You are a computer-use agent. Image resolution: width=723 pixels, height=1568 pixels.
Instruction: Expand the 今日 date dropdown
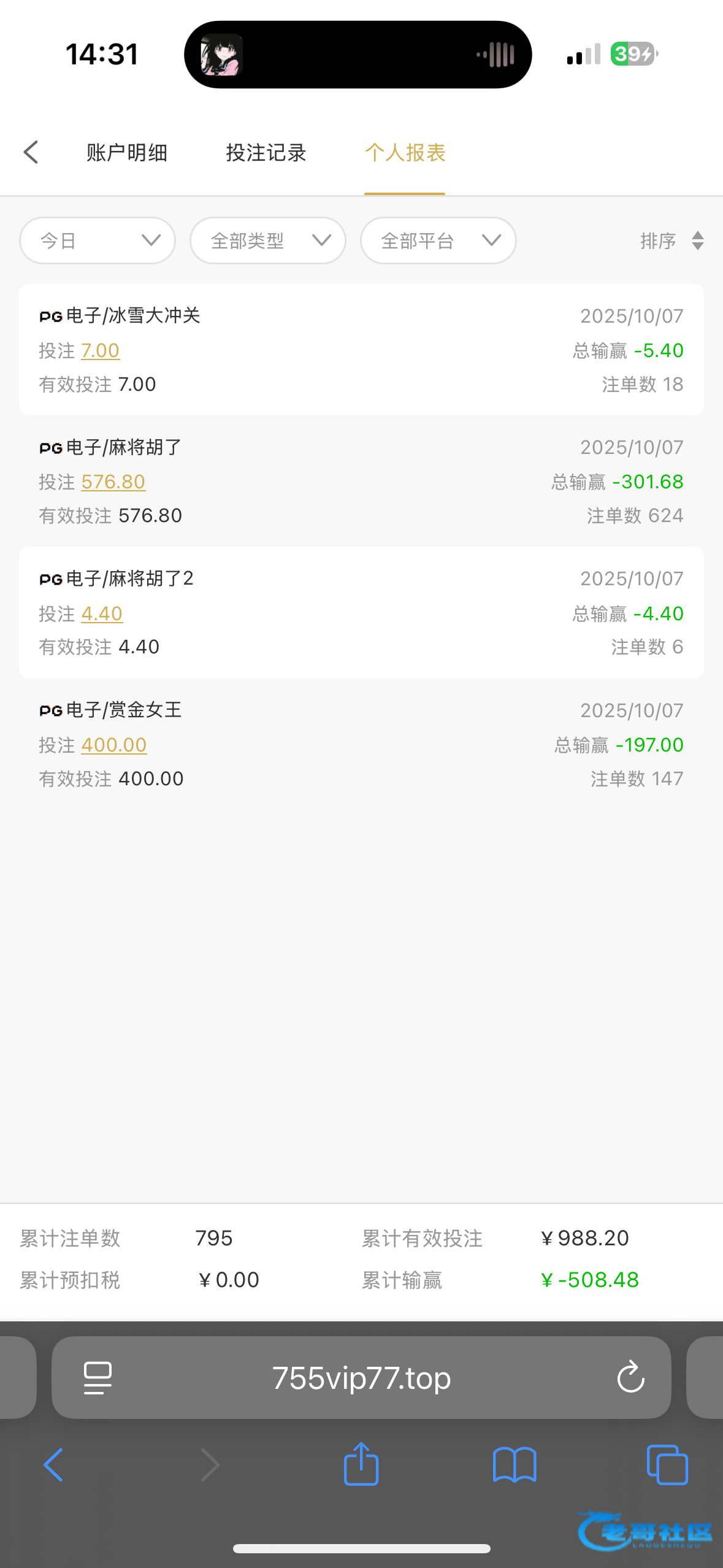click(98, 240)
